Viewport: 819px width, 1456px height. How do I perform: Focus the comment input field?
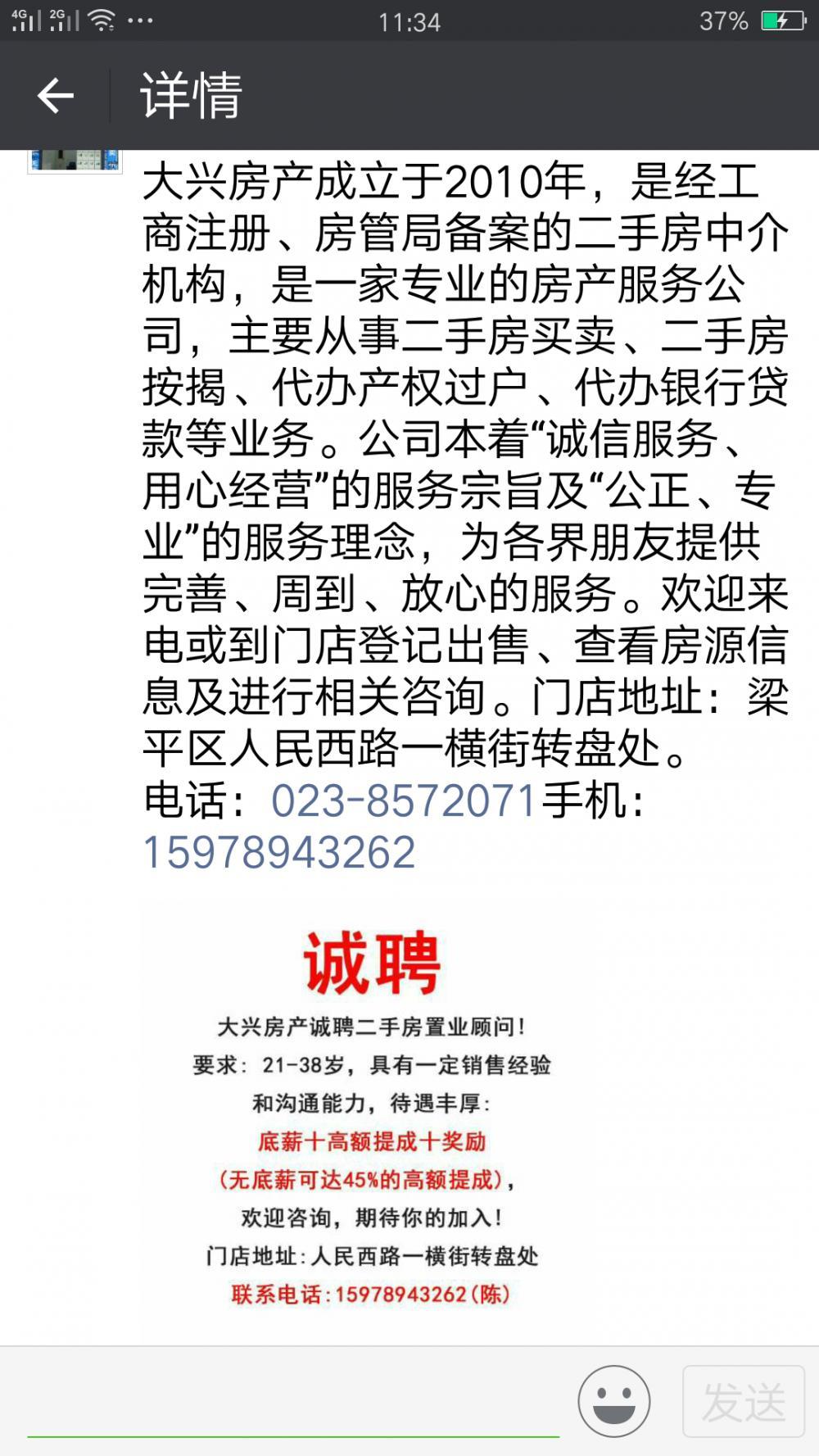pos(293,1403)
